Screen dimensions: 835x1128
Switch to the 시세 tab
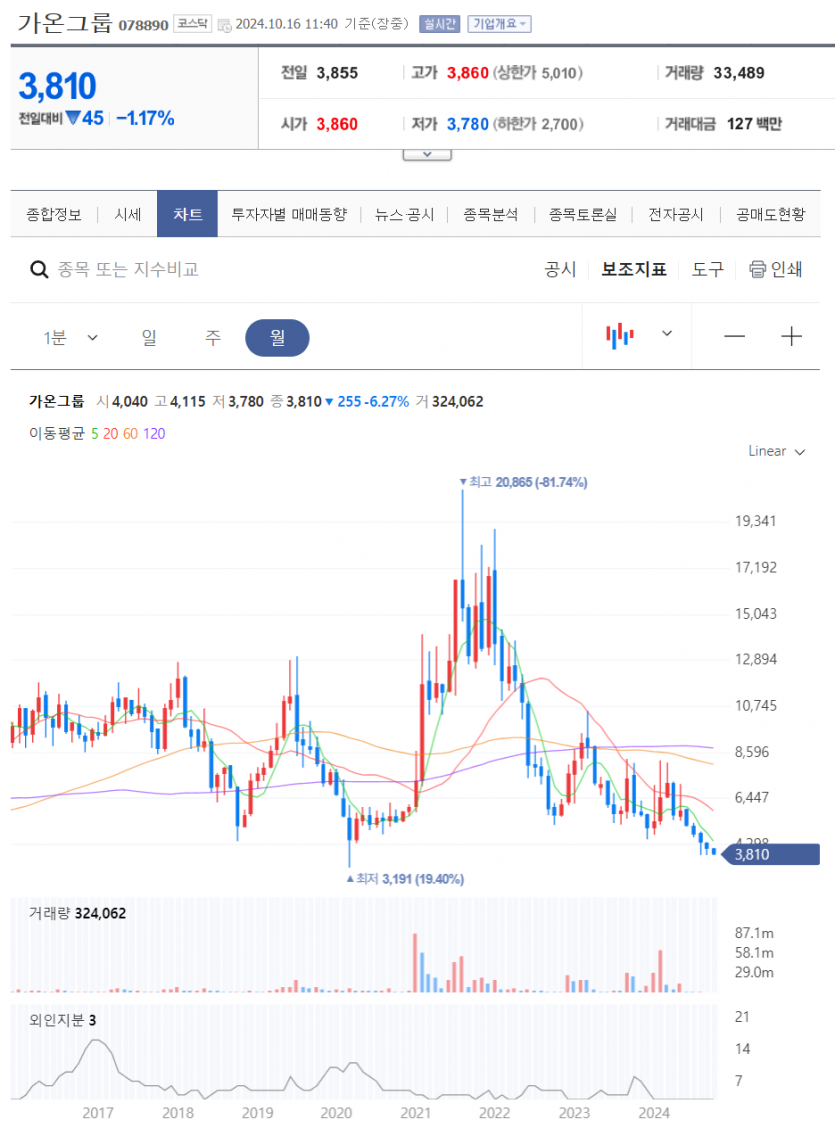(x=127, y=214)
